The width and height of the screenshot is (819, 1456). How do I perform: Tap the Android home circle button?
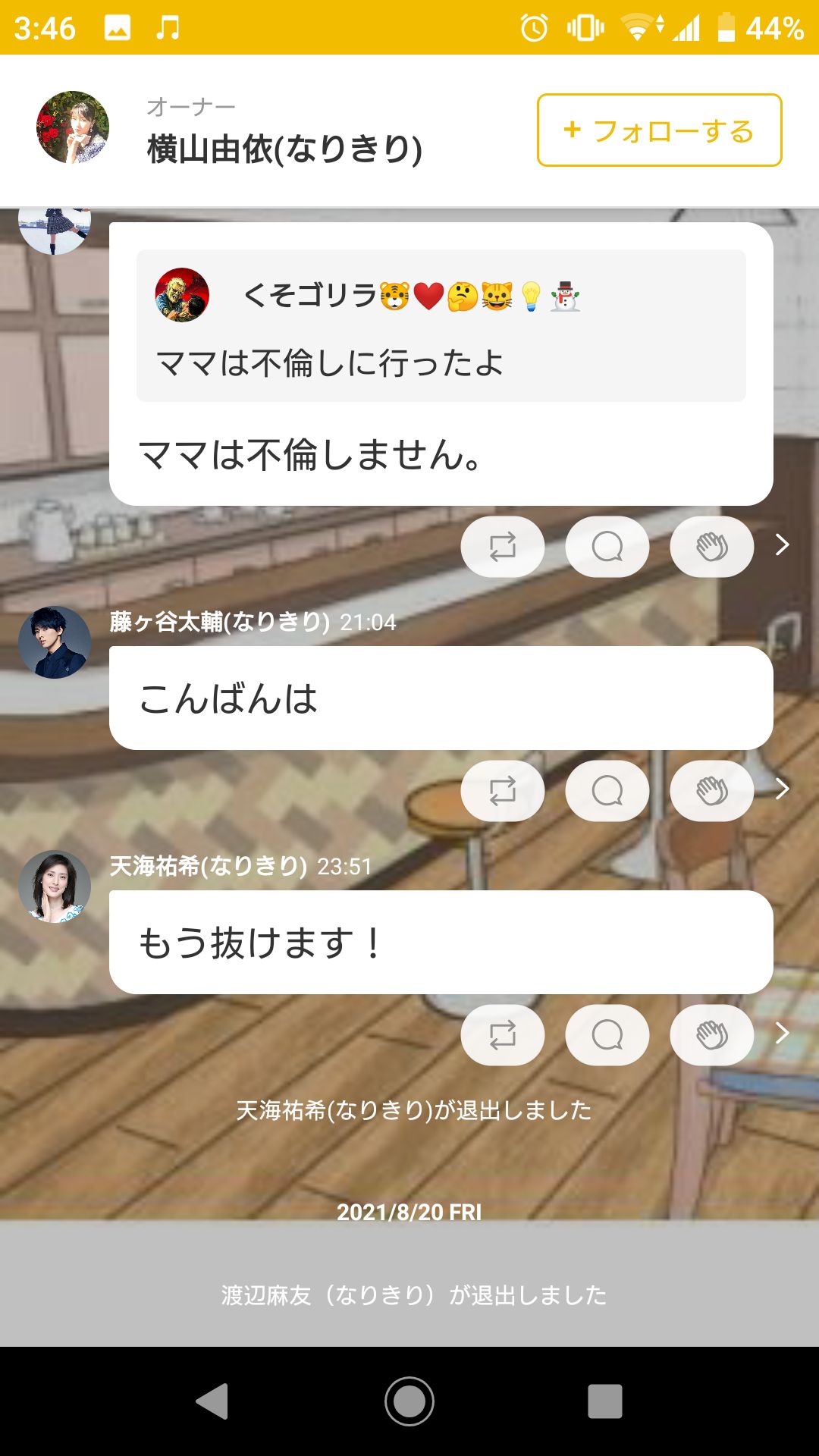pyautogui.click(x=409, y=1402)
